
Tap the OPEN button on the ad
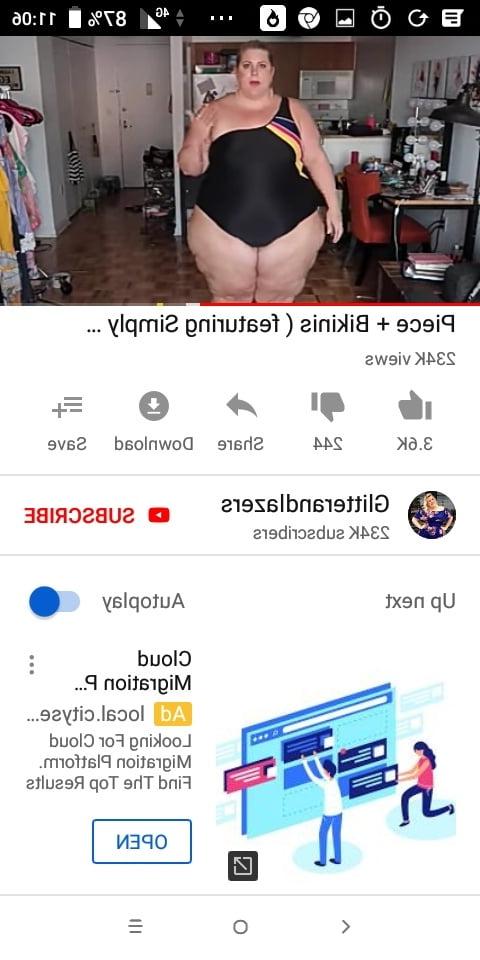coord(142,842)
